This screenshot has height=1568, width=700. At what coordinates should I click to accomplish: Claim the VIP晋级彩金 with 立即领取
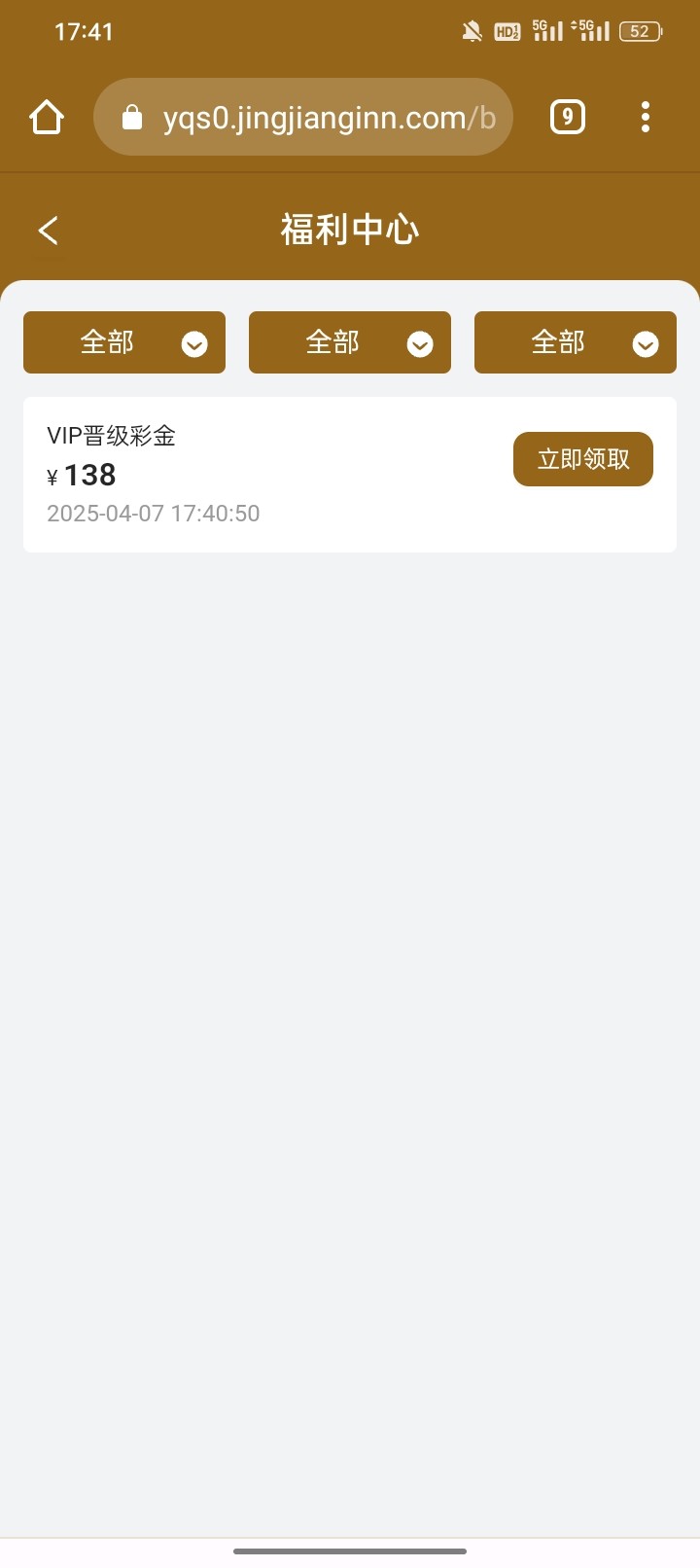pos(583,459)
